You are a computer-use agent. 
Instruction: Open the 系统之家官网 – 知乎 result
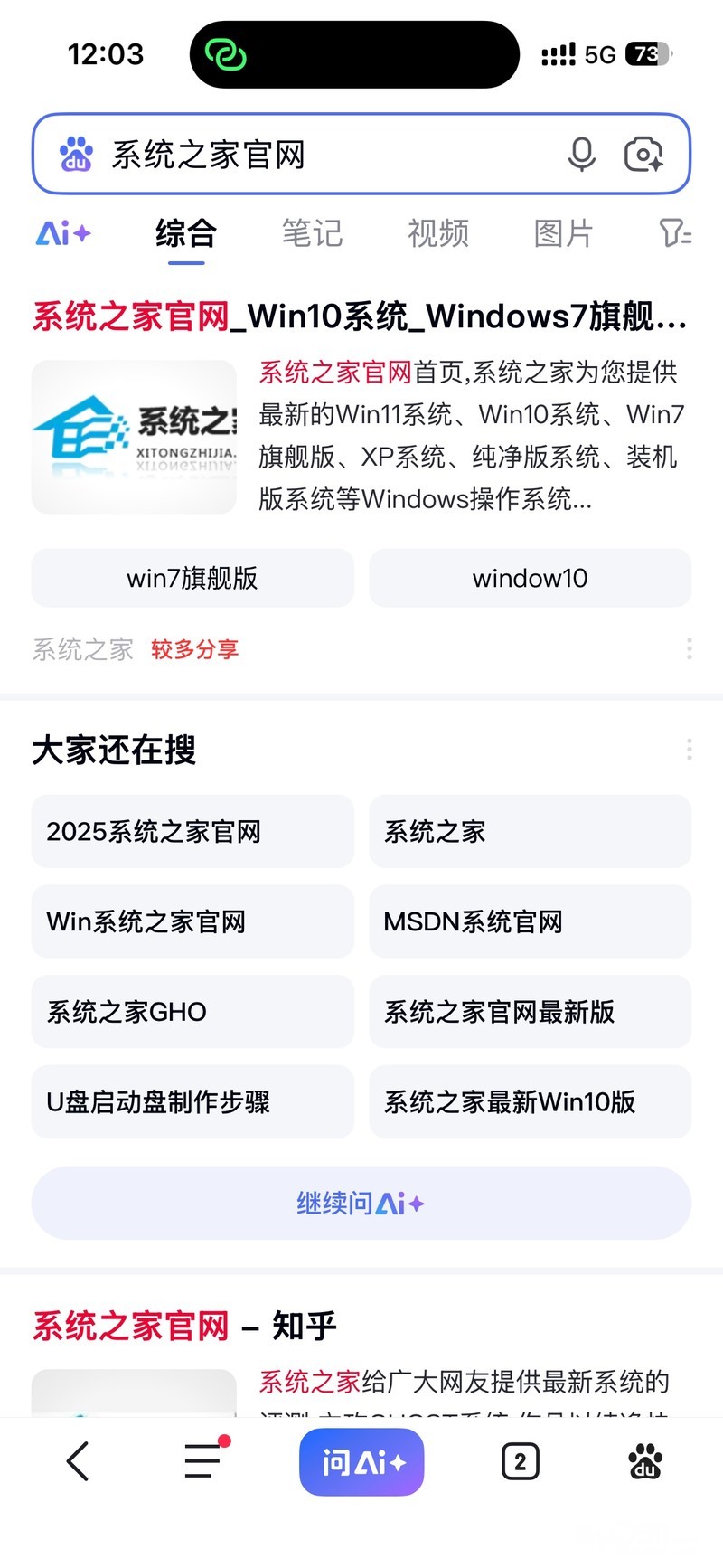pyautogui.click(x=184, y=1327)
